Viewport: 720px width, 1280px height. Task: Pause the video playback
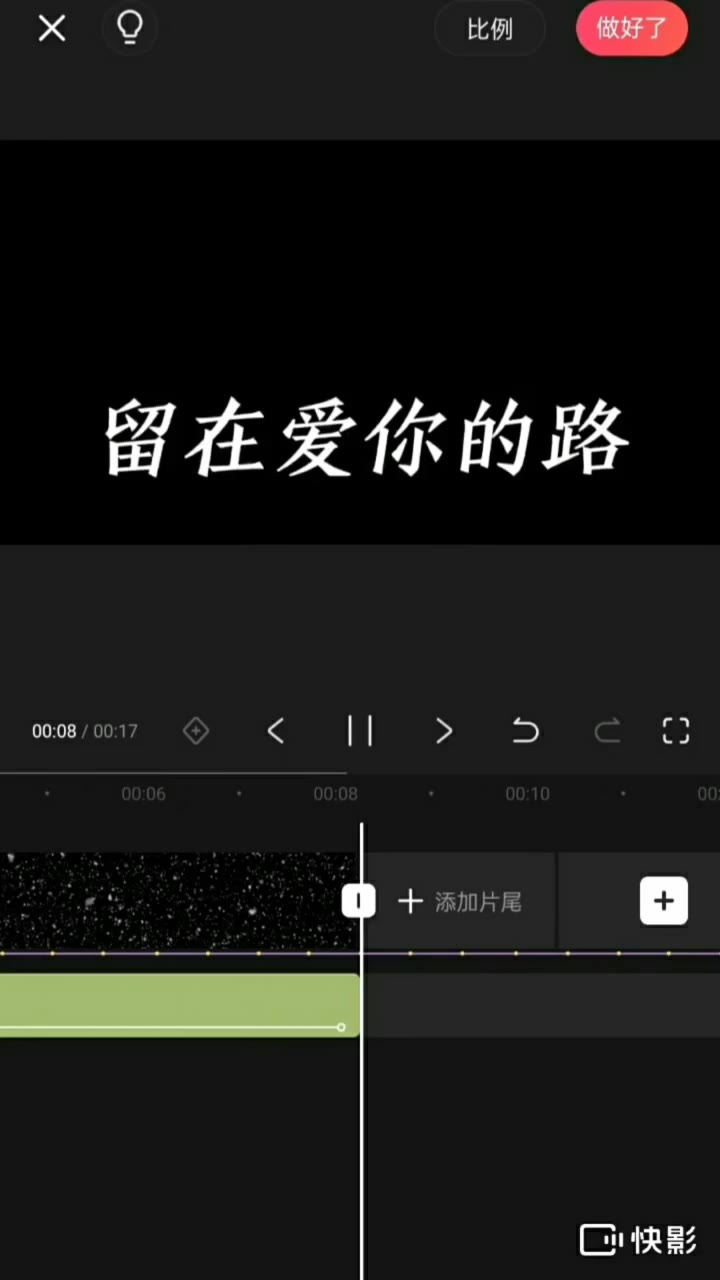click(x=360, y=731)
